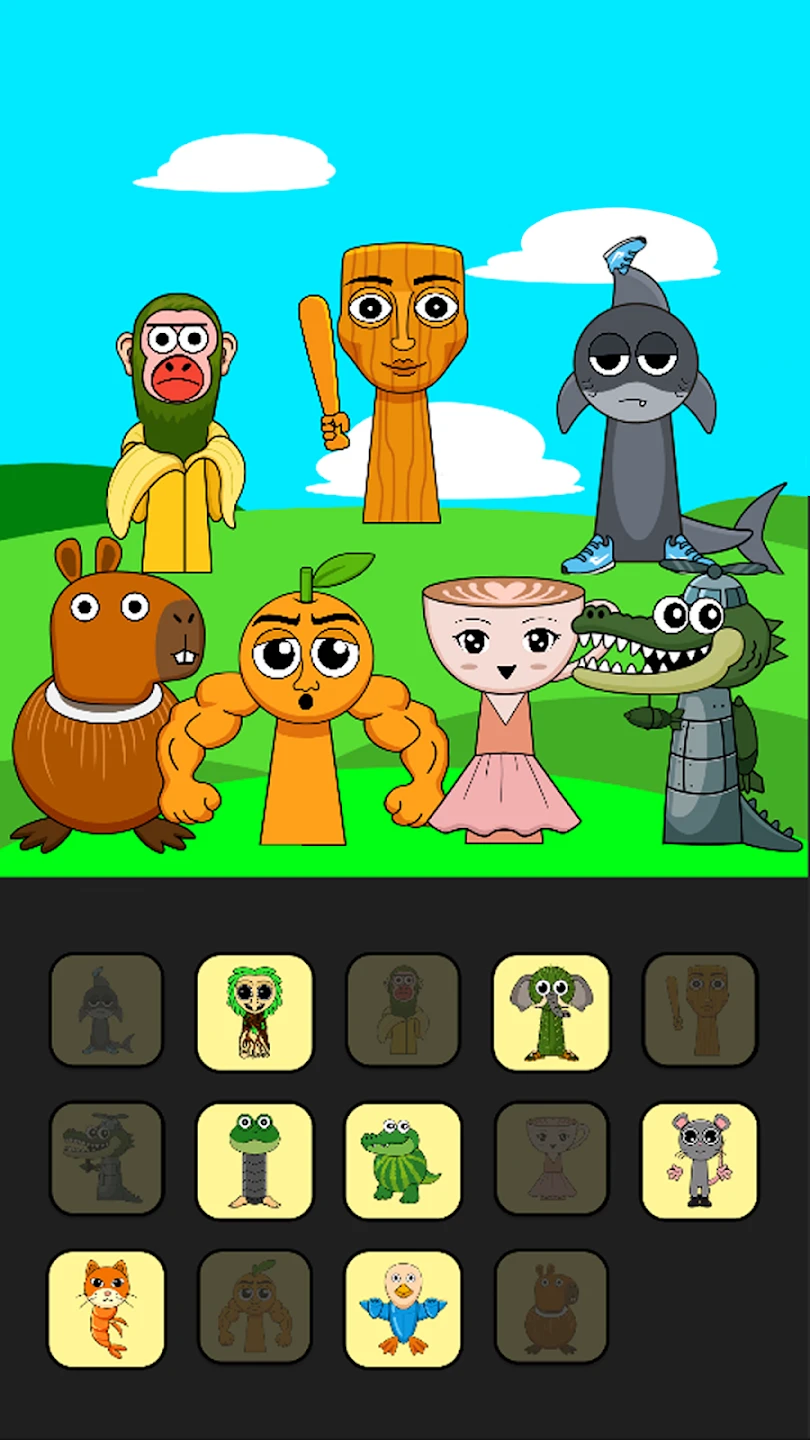Tap the dimmed shark tile in the grid

click(106, 1011)
